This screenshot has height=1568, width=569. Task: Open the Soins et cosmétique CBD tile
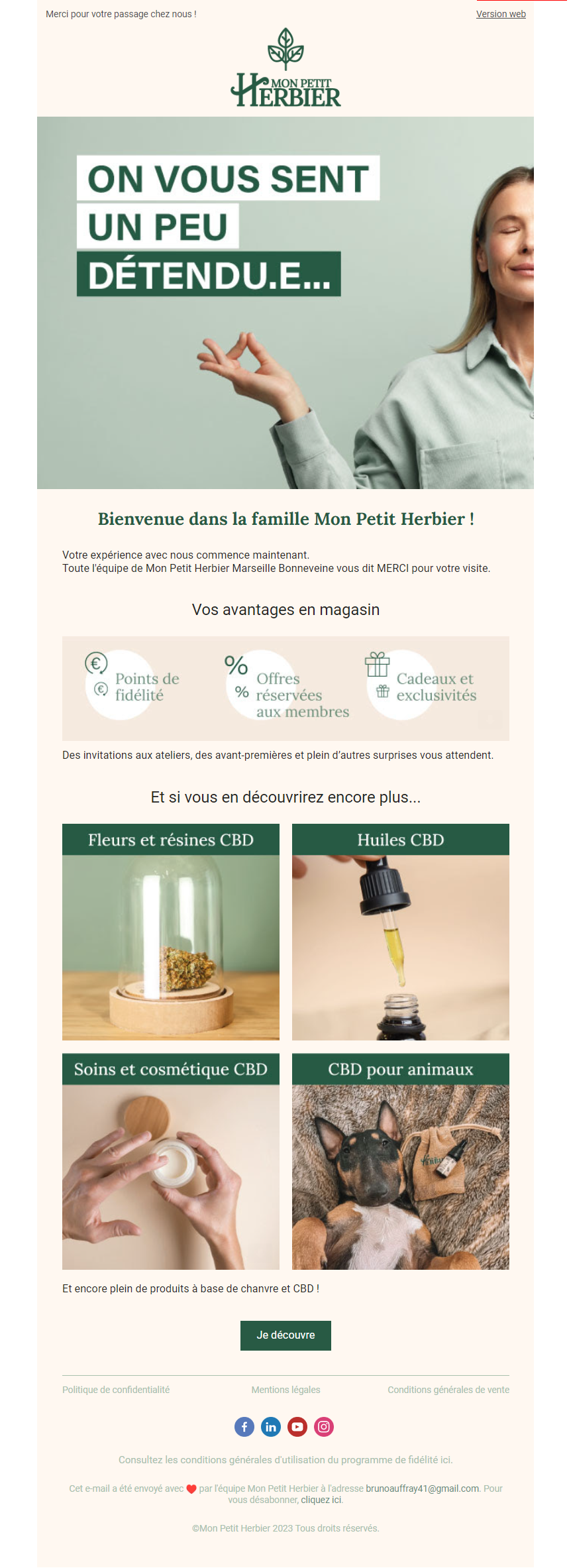tap(170, 1160)
